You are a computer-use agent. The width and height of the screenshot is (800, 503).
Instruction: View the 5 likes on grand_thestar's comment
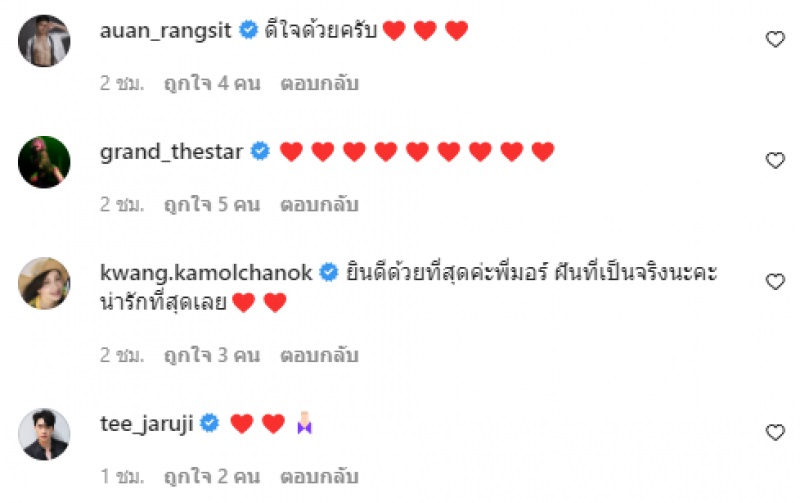pyautogui.click(x=212, y=205)
